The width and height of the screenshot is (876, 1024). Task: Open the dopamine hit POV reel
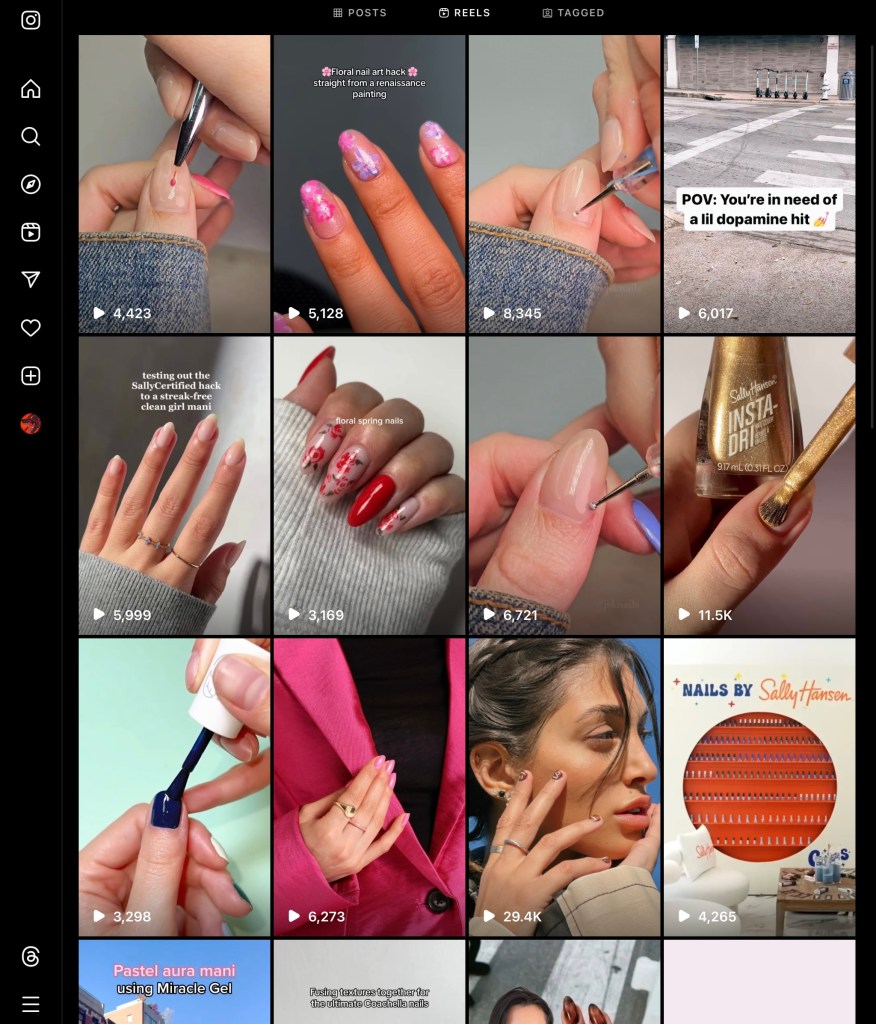pyautogui.click(x=759, y=184)
